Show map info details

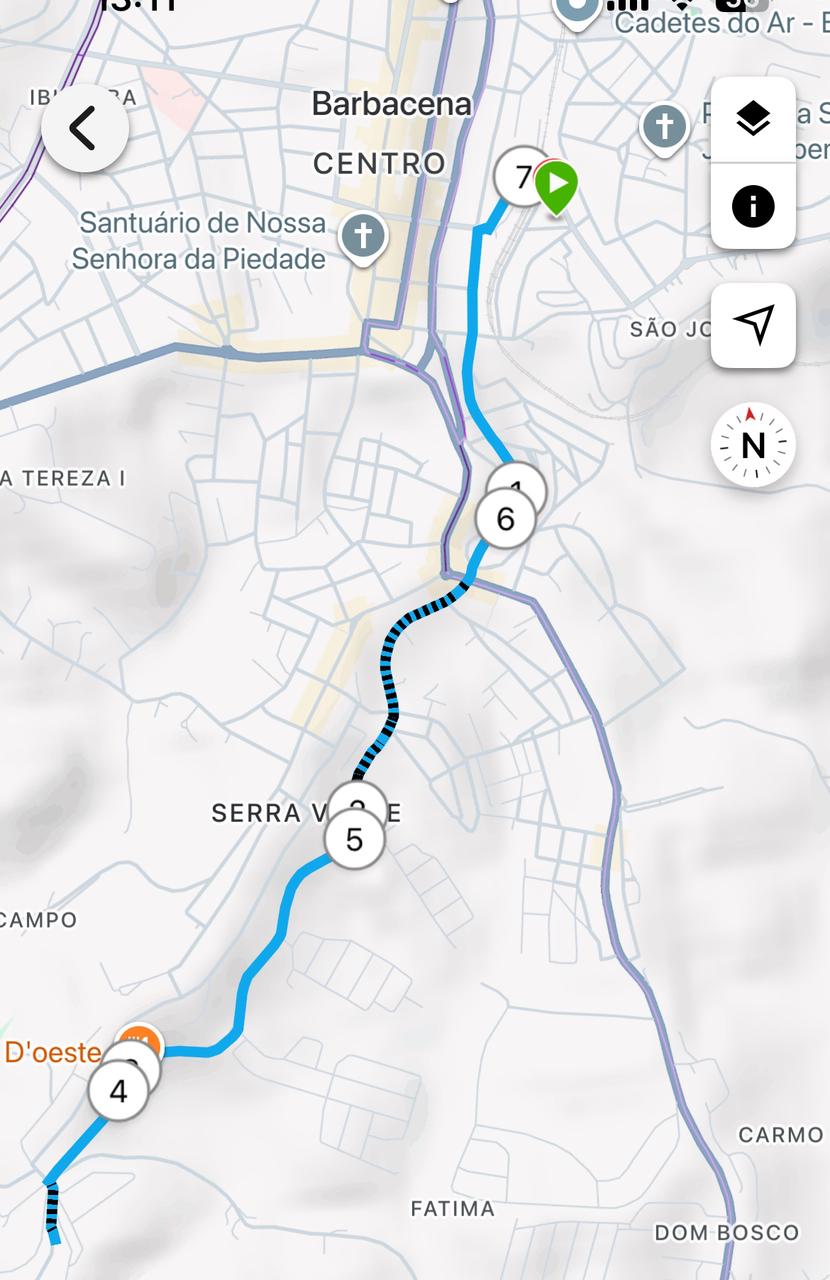tap(753, 207)
